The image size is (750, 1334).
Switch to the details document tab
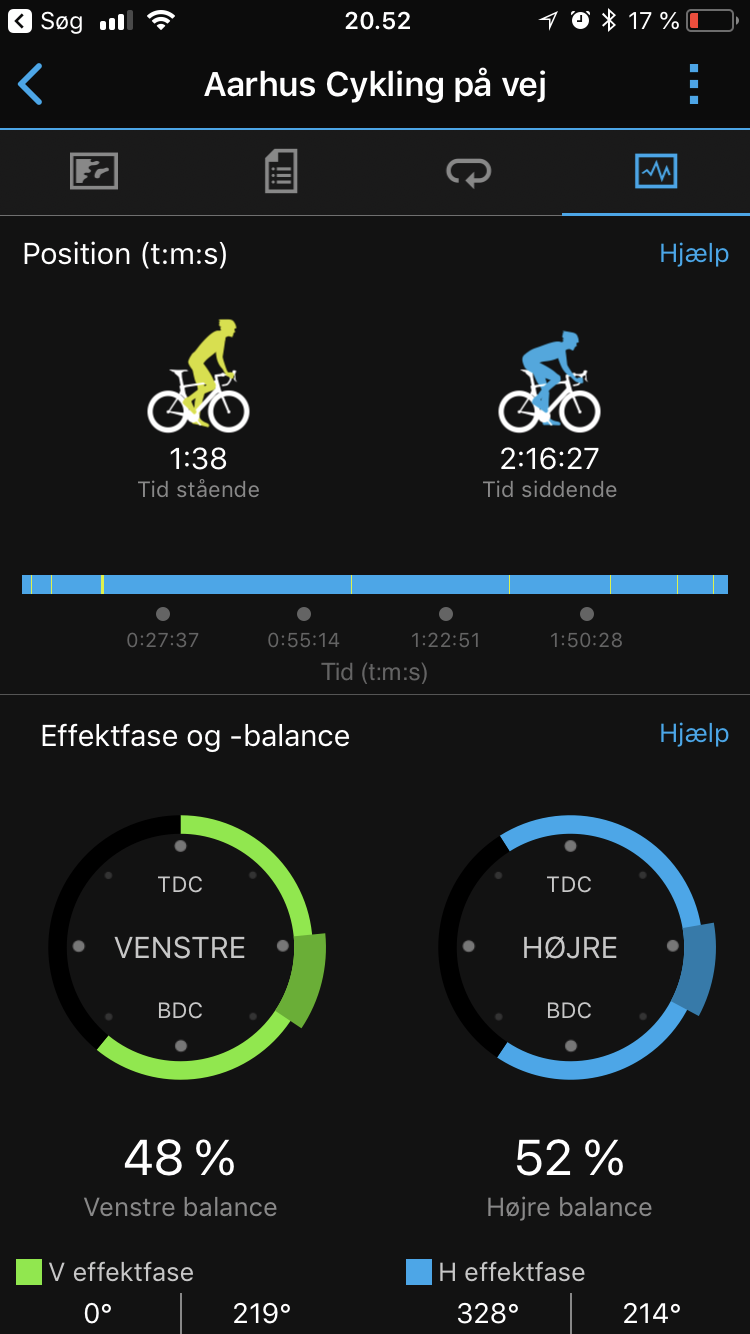coord(281,172)
